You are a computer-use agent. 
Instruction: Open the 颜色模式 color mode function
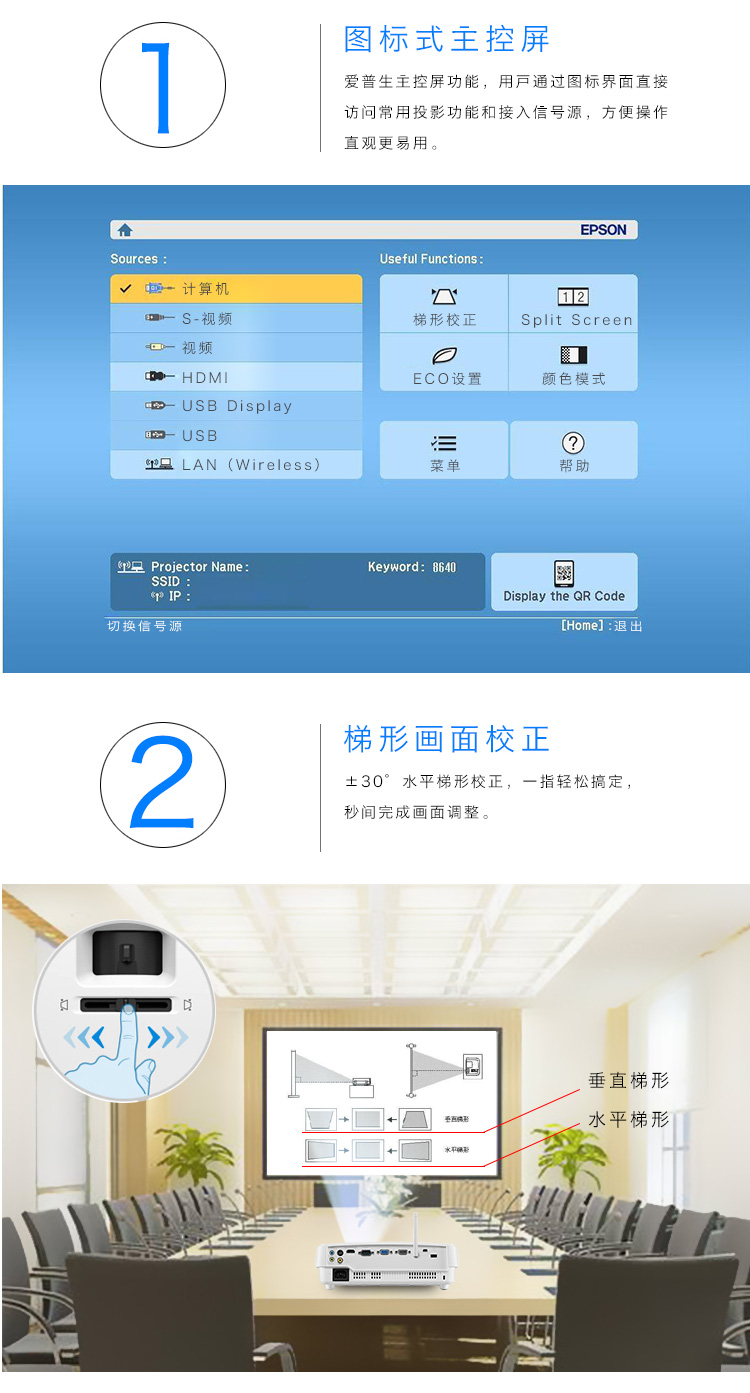[x=573, y=363]
